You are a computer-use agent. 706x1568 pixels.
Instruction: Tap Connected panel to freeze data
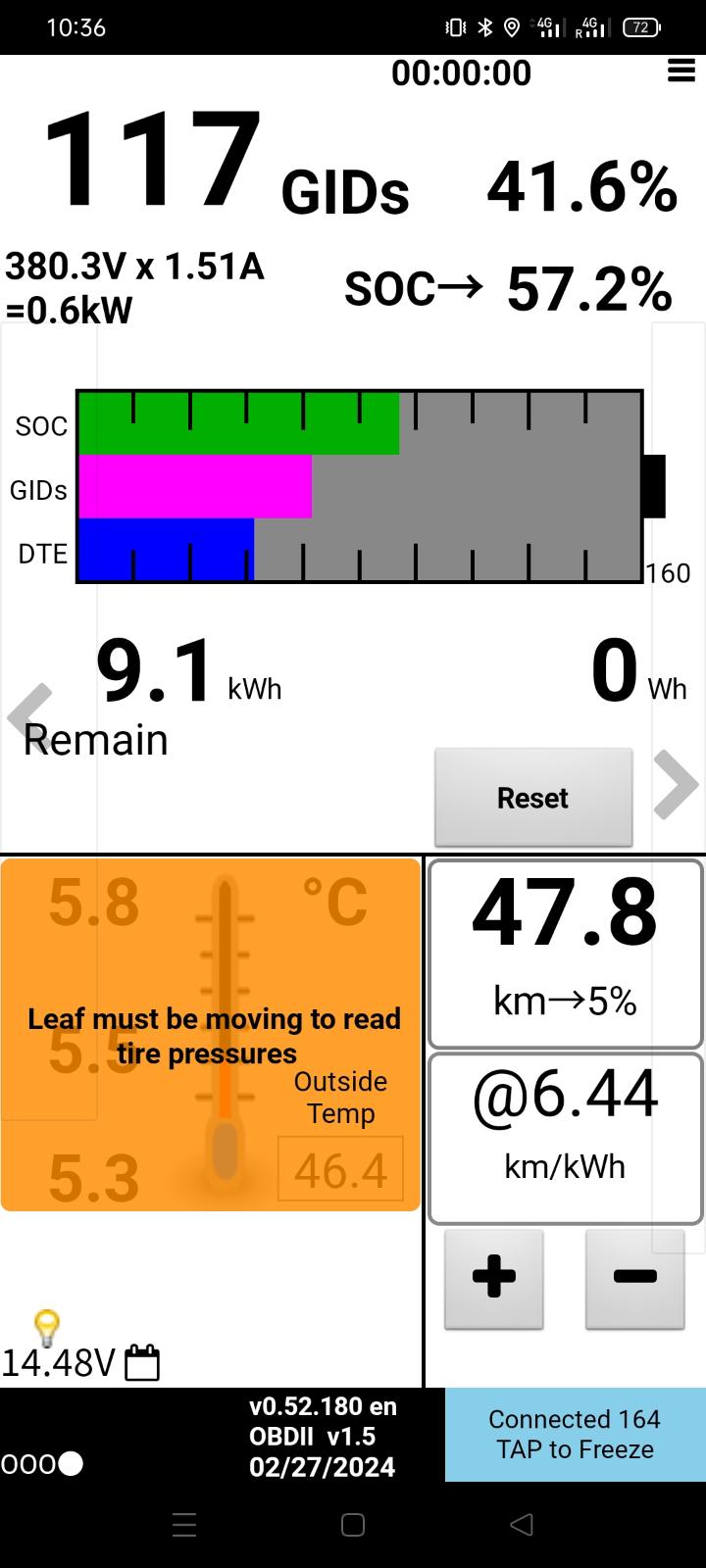575,1434
